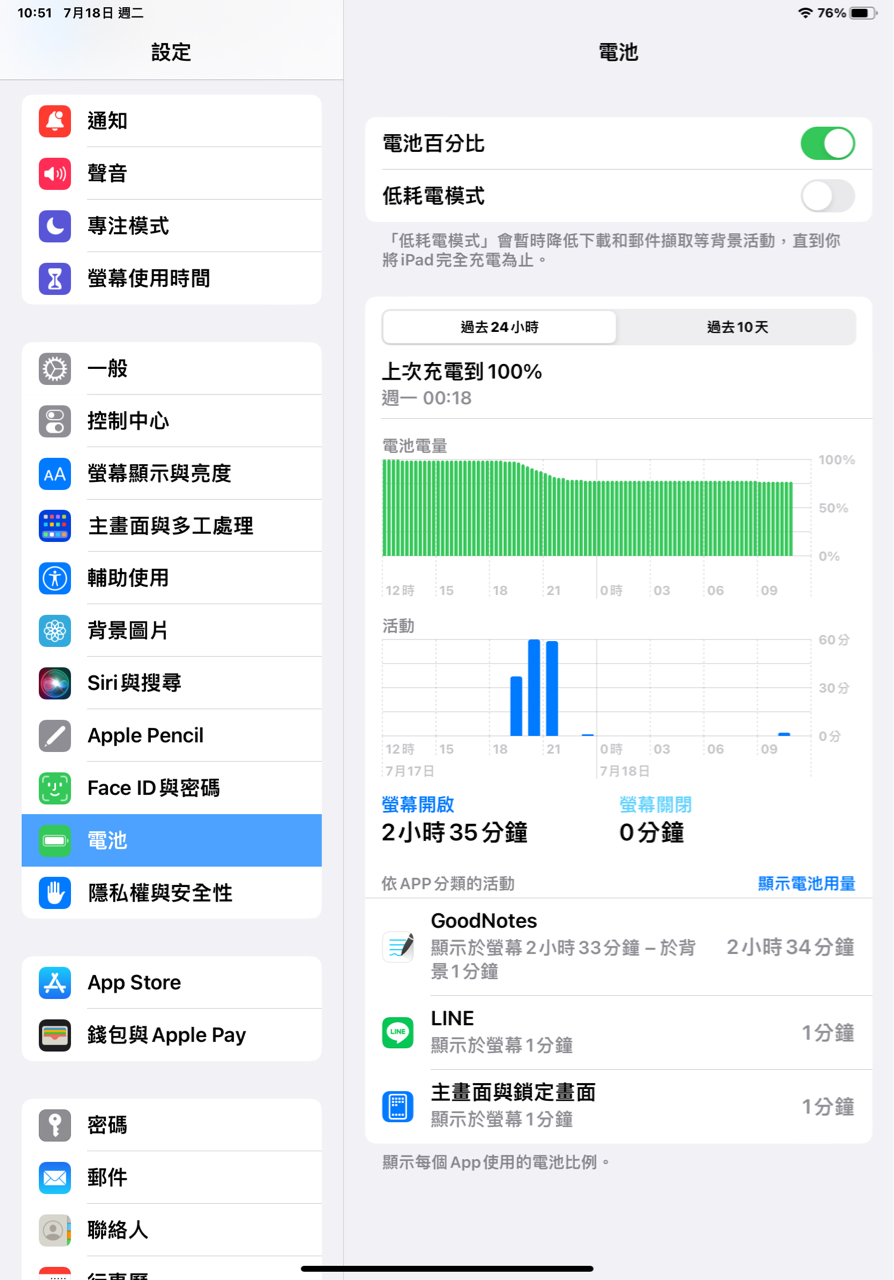The width and height of the screenshot is (894, 1280).
Task: Go to Face ID與密碼
Action: (x=171, y=788)
